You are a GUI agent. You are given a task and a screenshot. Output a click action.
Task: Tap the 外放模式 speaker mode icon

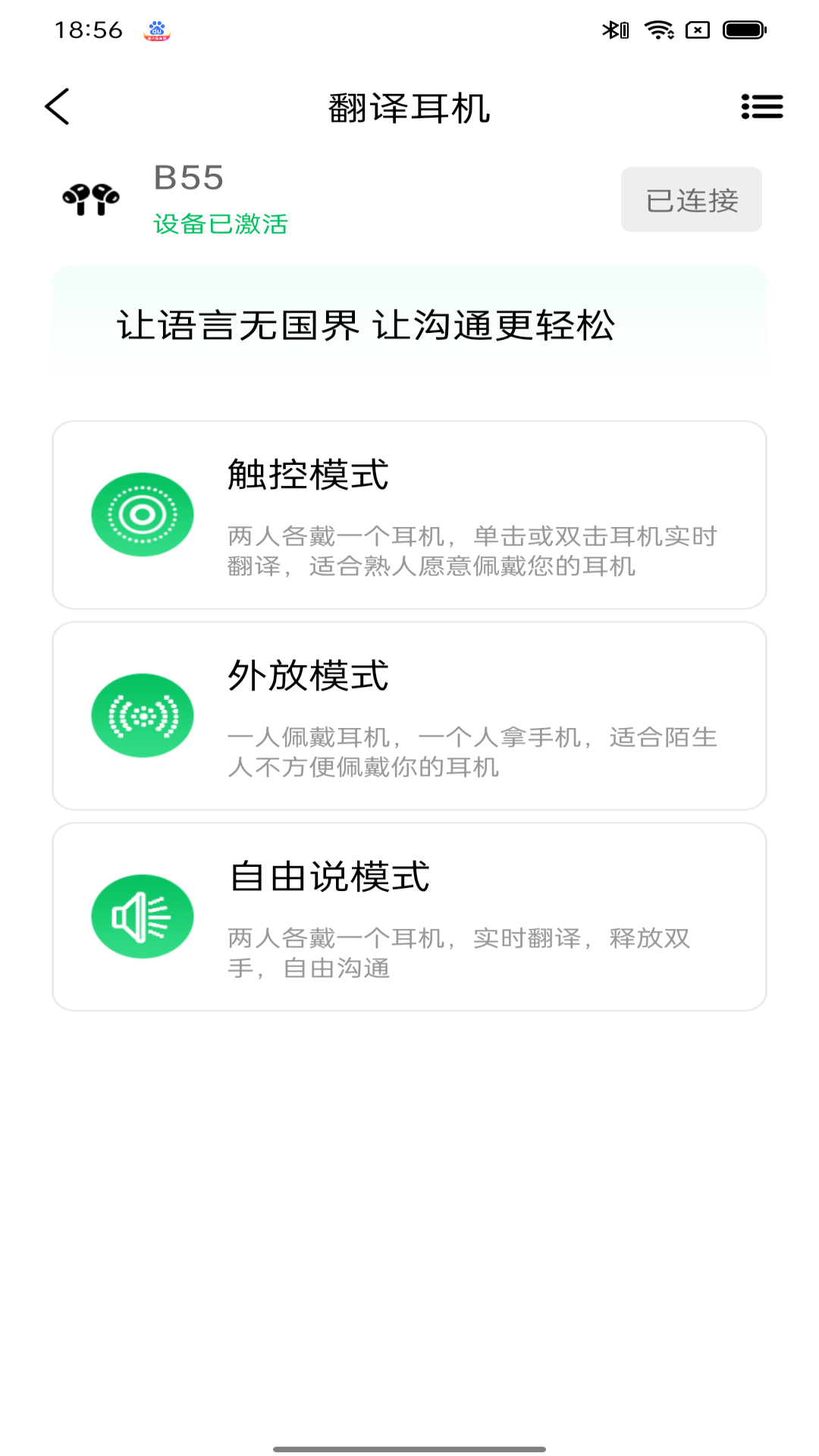(x=142, y=714)
